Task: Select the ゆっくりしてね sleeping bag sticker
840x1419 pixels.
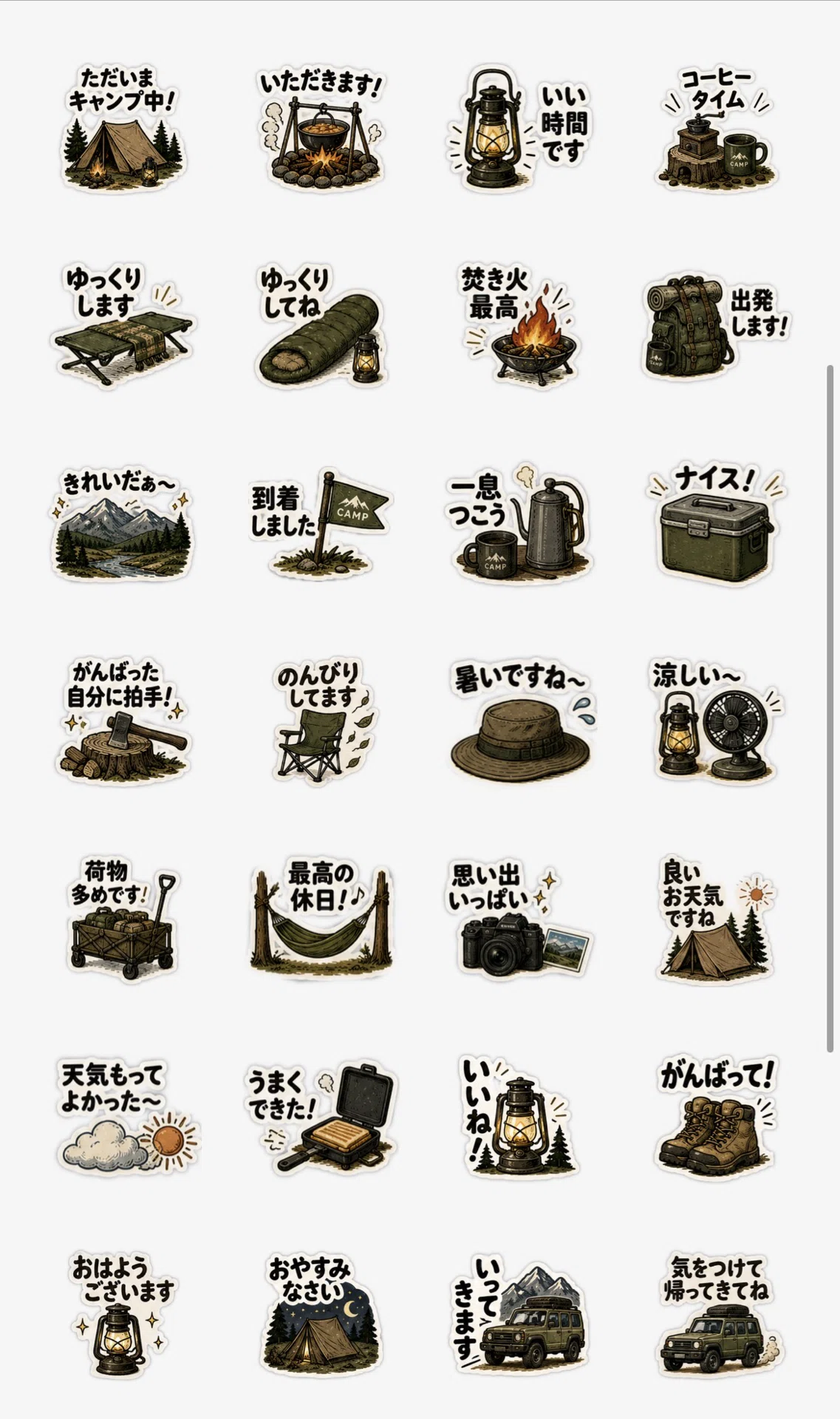Action: click(x=321, y=325)
